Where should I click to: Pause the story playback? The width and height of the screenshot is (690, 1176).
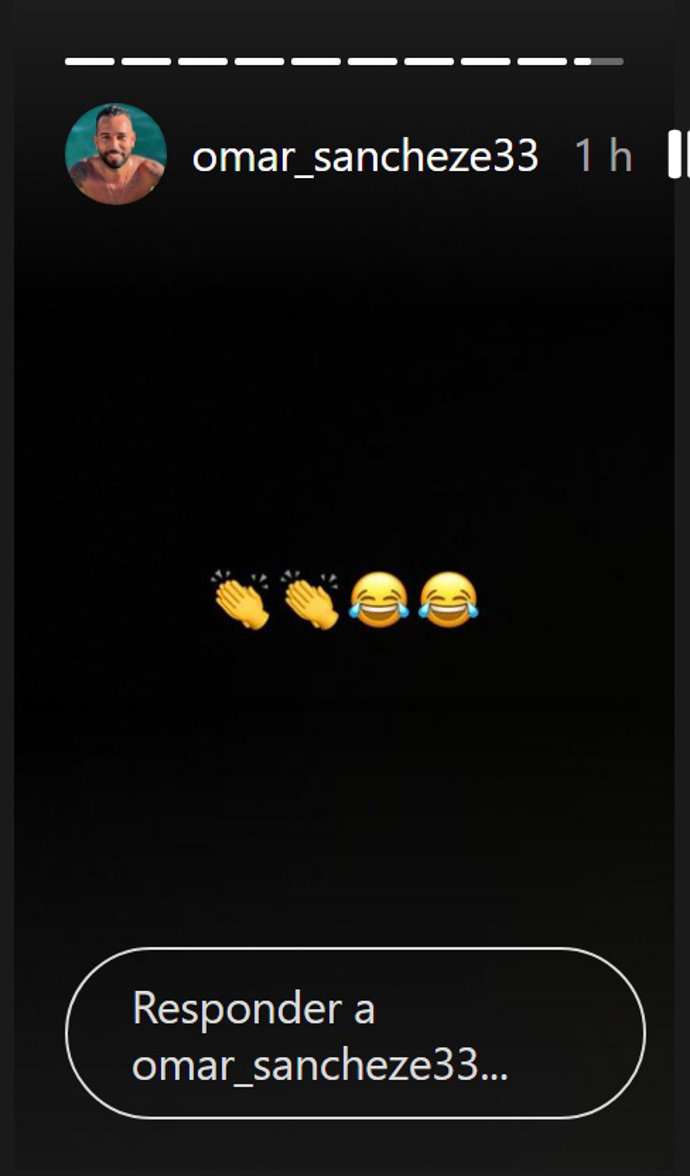click(x=678, y=154)
